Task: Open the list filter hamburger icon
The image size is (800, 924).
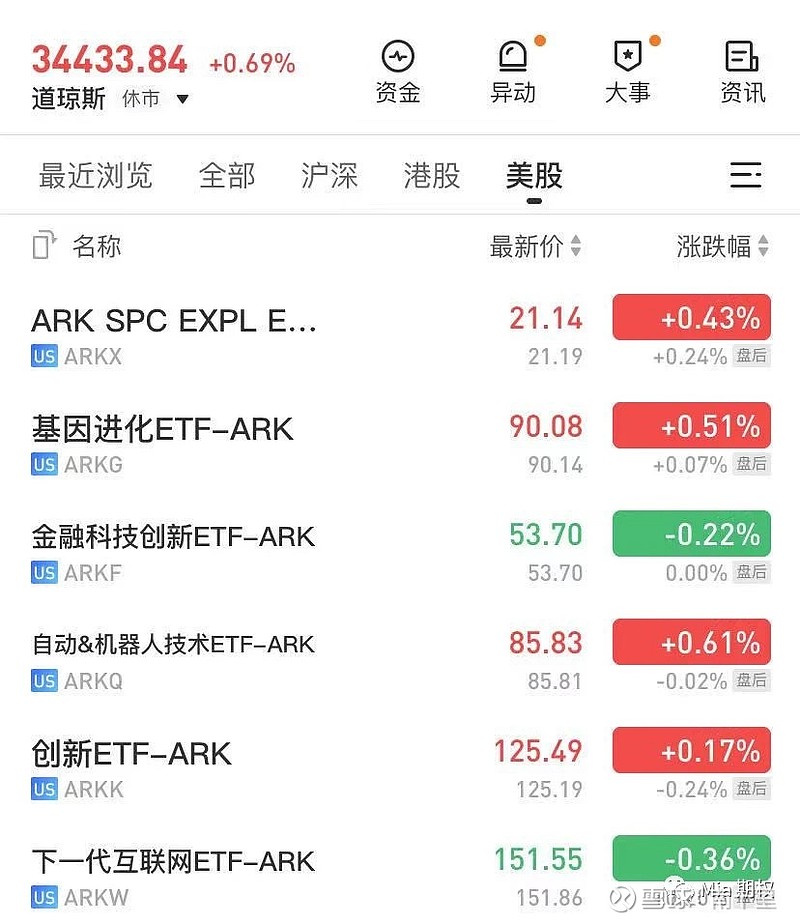Action: 746,175
